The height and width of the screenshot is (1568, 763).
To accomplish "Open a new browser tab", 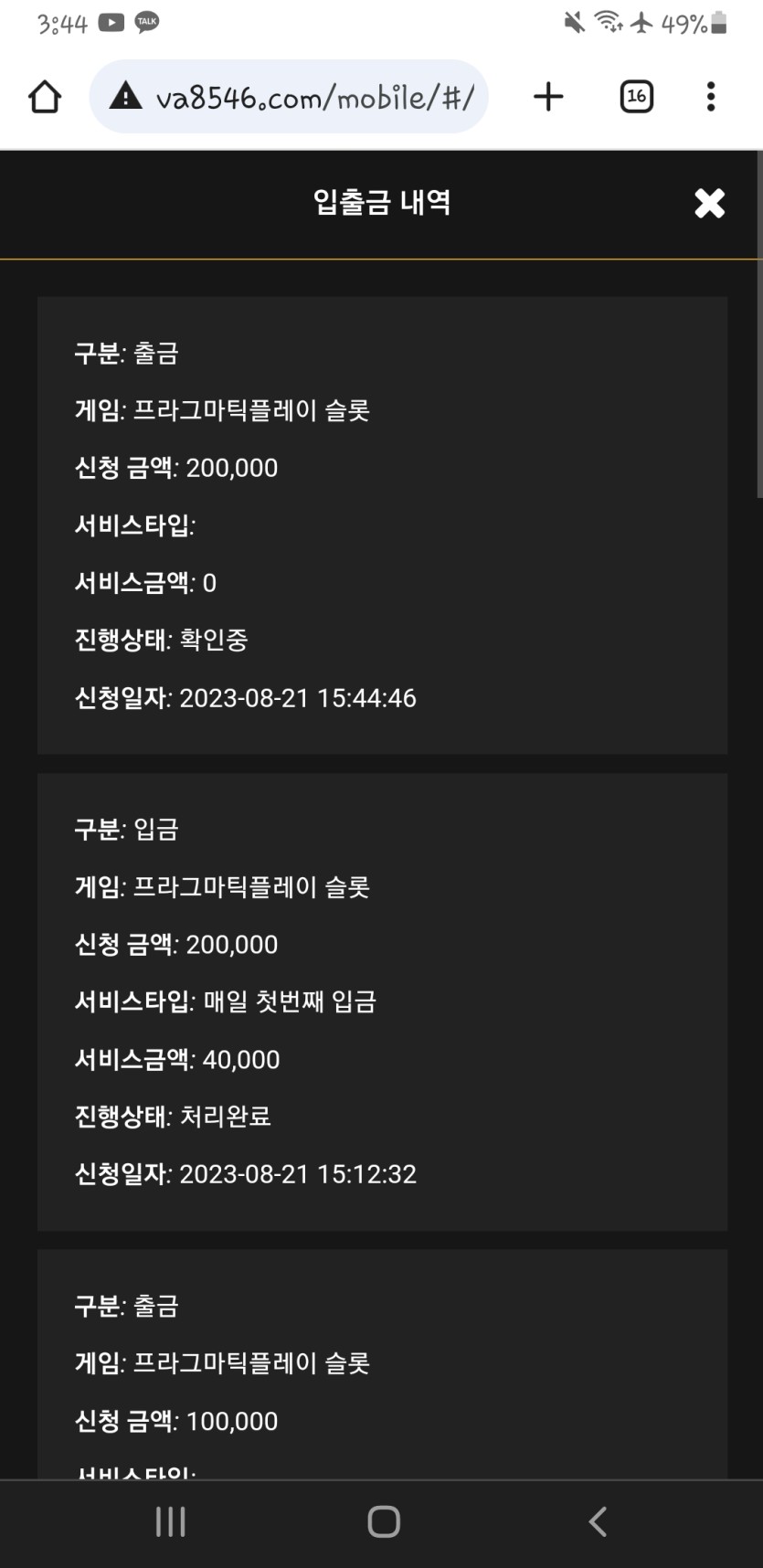I will pos(548,96).
